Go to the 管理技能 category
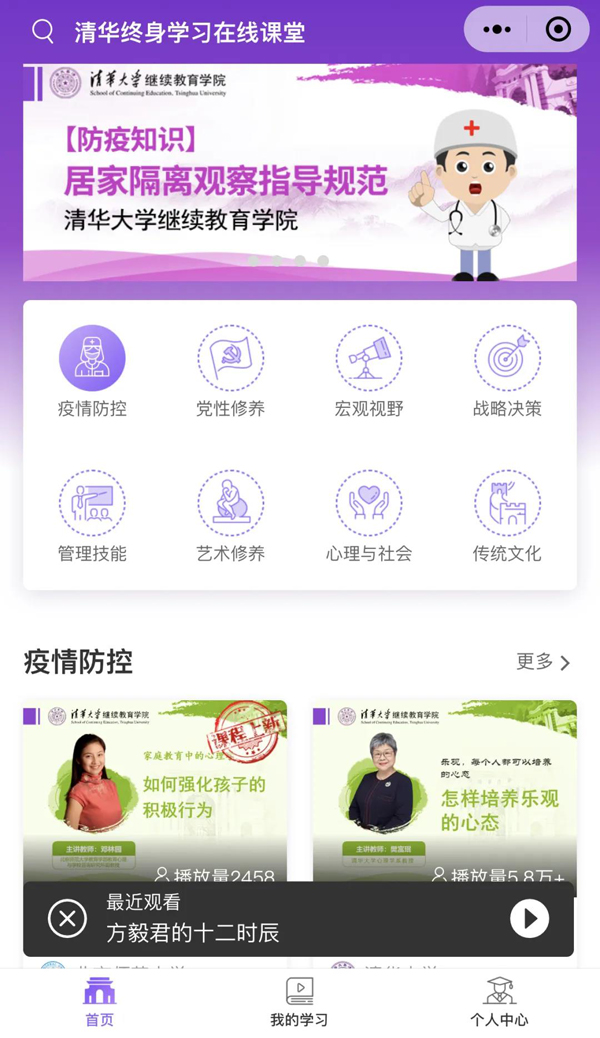This screenshot has height=1038, width=600. pyautogui.click(x=92, y=516)
